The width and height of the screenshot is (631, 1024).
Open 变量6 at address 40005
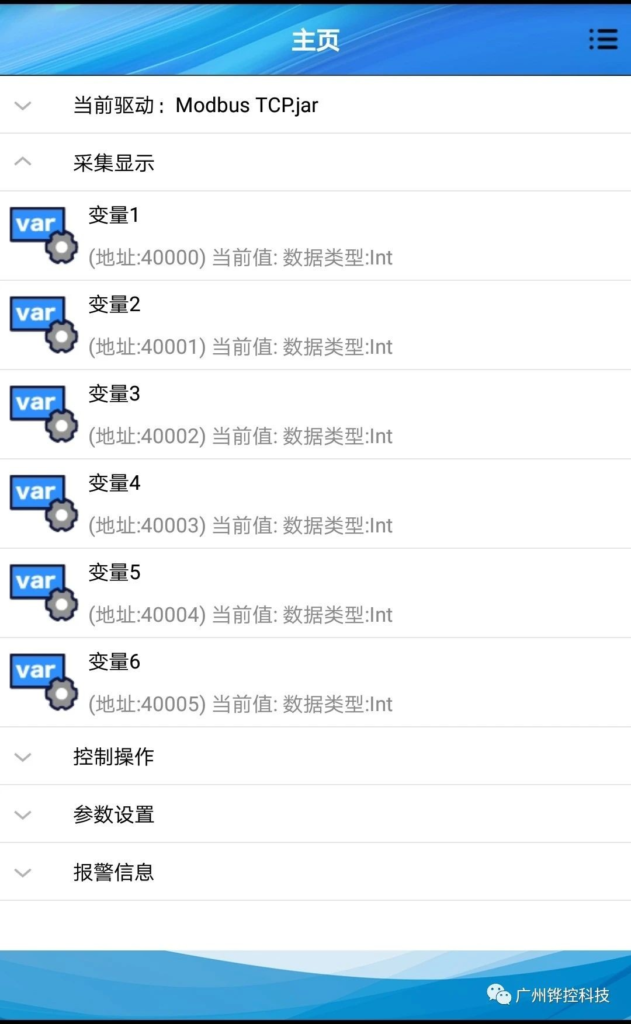click(240, 682)
